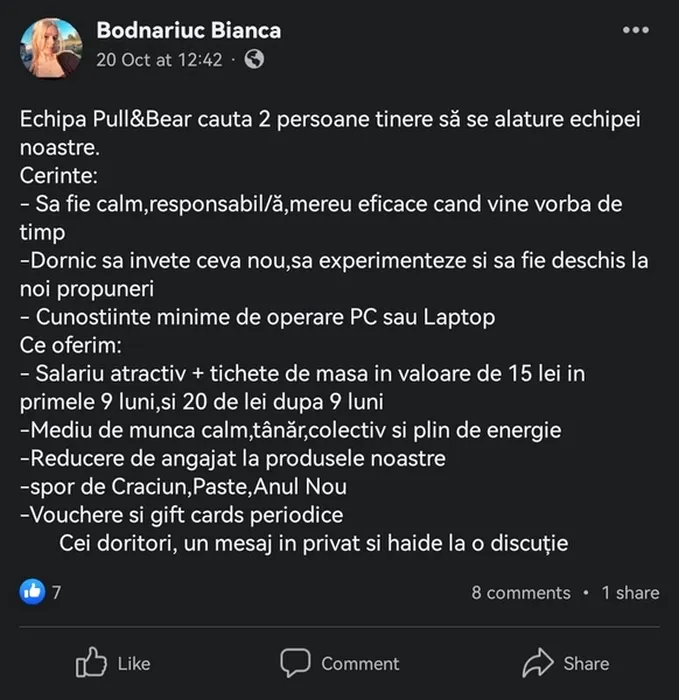
Task: Share this post
Action: tap(566, 663)
